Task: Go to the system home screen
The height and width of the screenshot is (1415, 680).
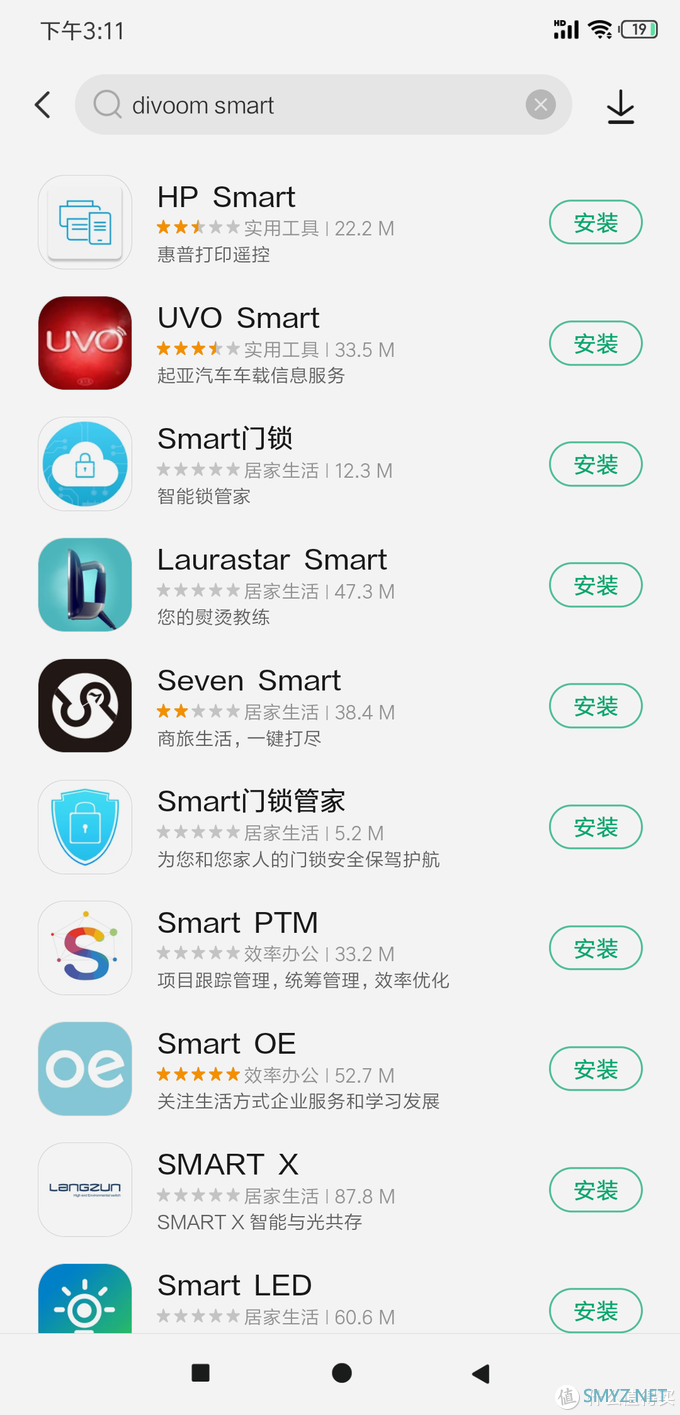Action: (x=341, y=1373)
